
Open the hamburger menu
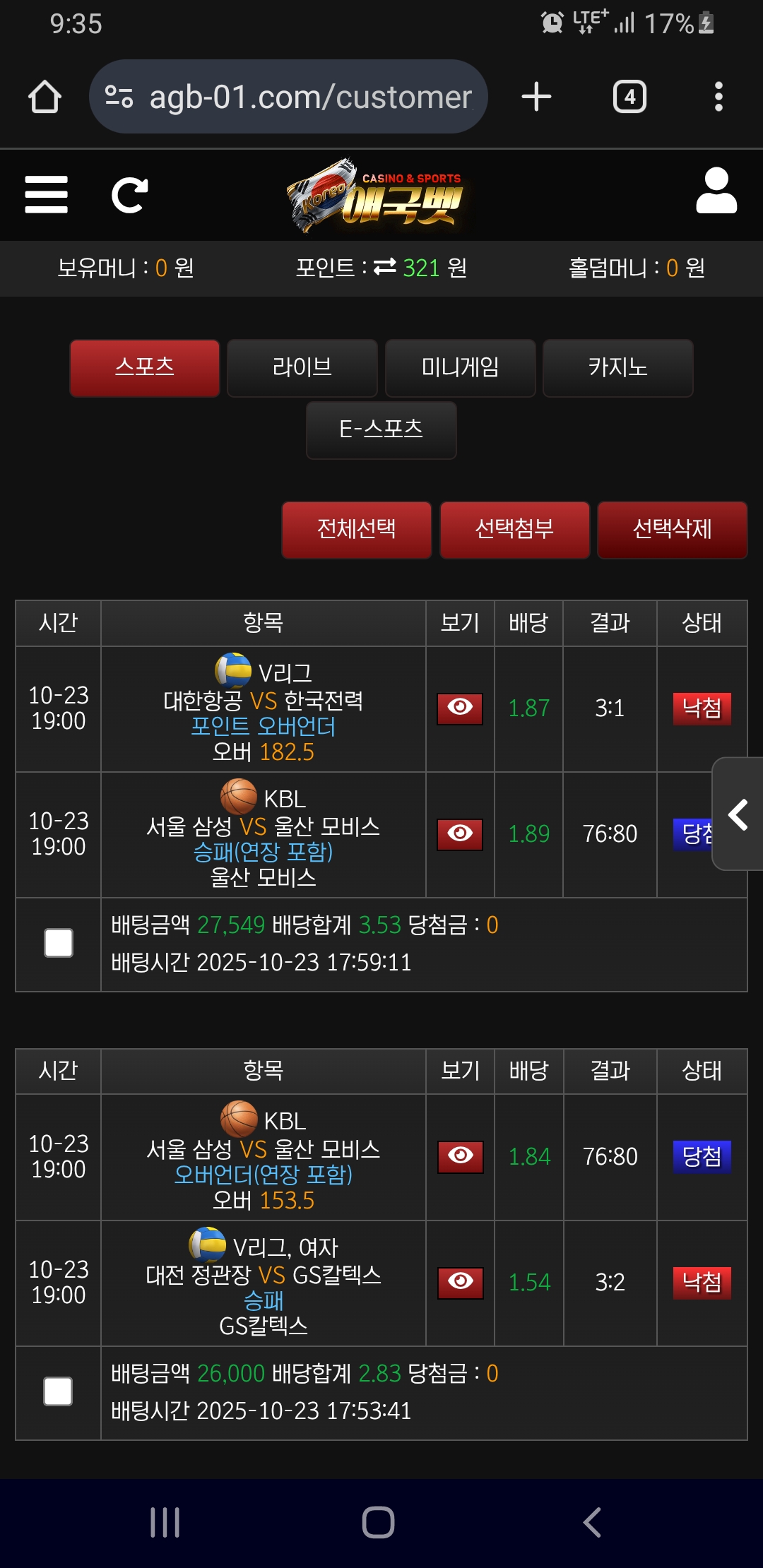46,195
